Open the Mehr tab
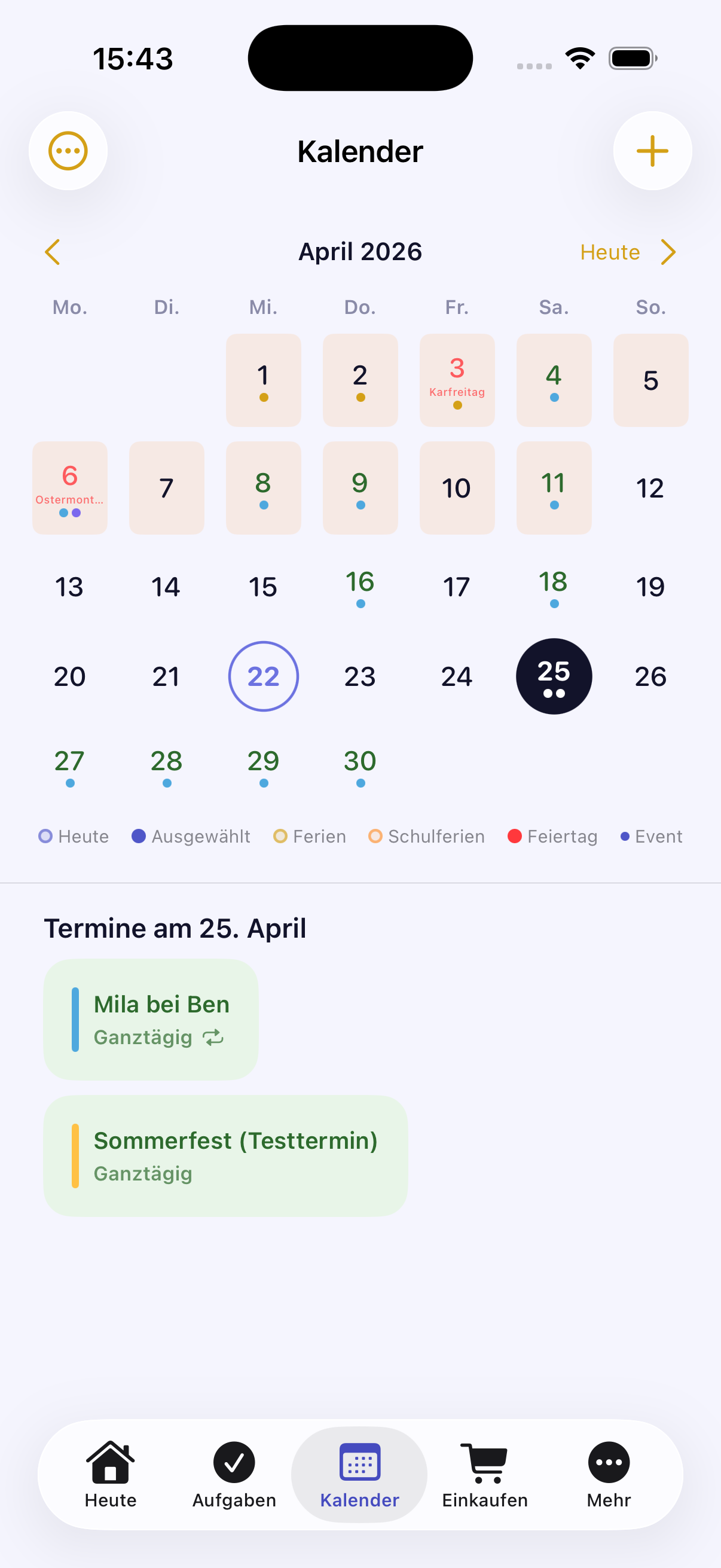Screen dimensions: 721x1568 point(609,1474)
